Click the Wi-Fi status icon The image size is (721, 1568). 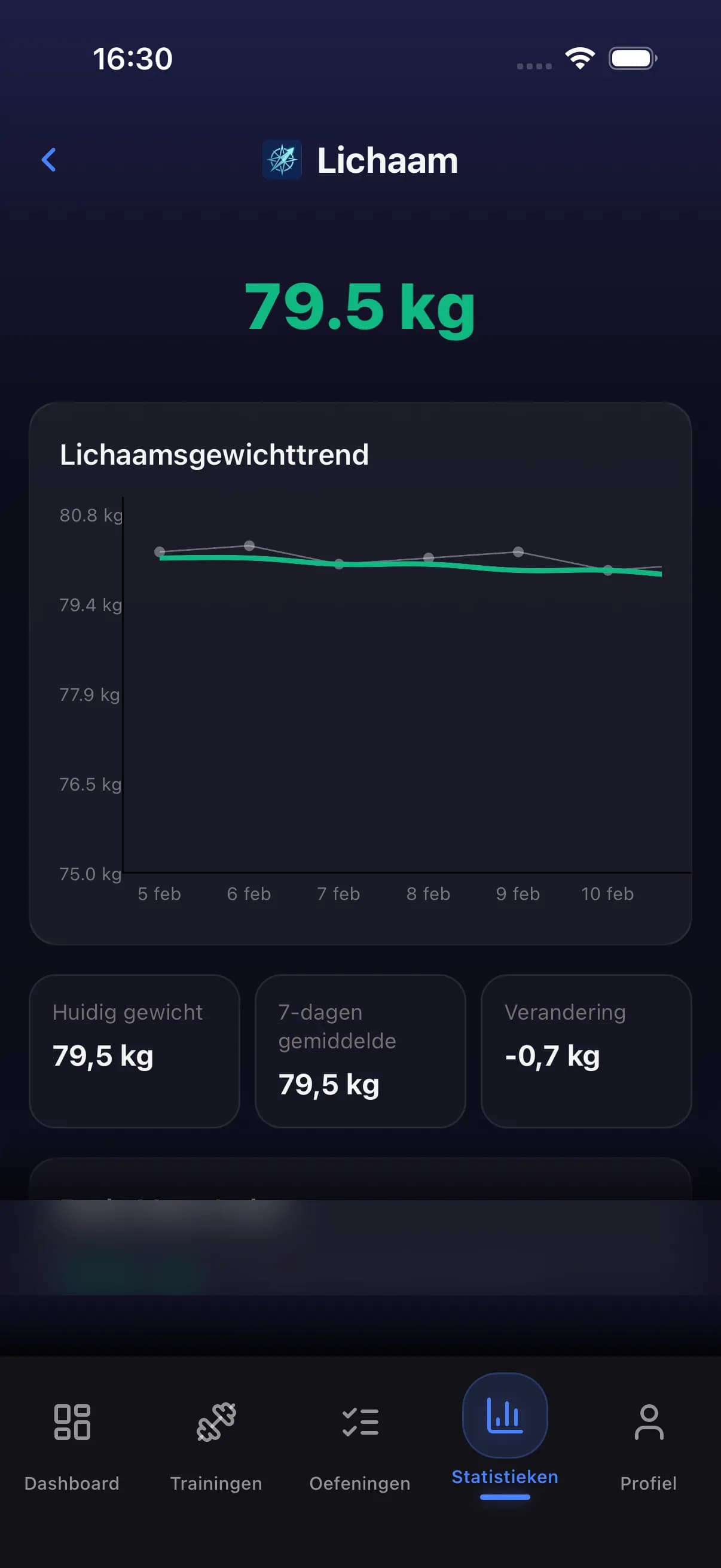(579, 57)
